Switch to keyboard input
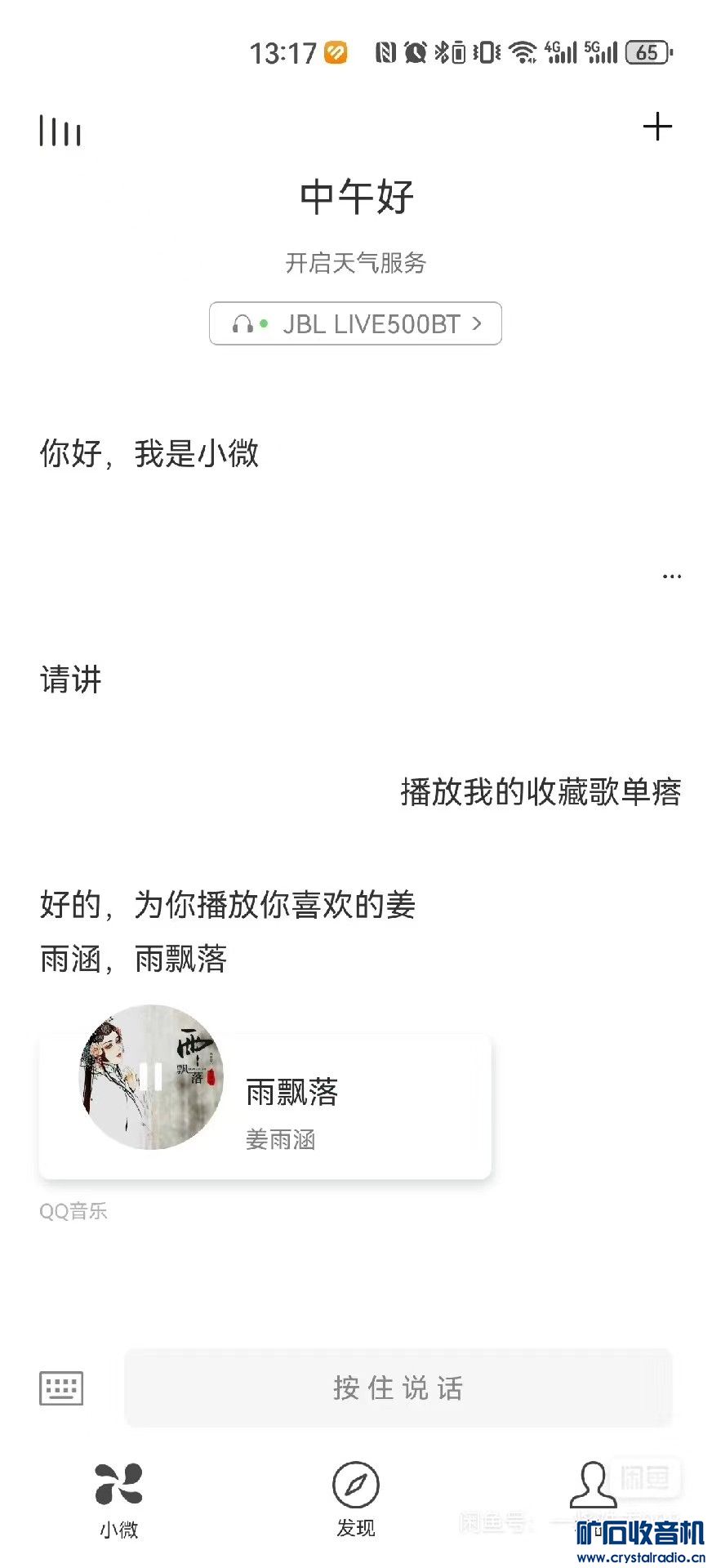The width and height of the screenshot is (712, 1568). tap(61, 1388)
